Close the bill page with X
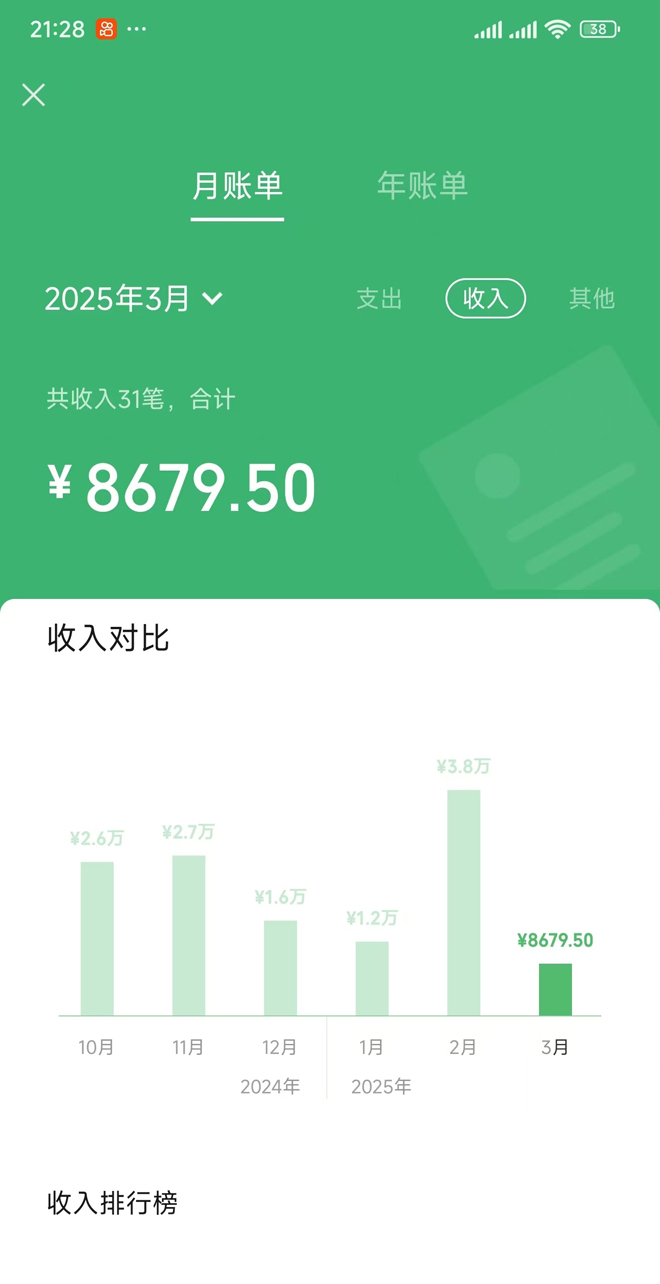660x1284 pixels. click(x=34, y=95)
